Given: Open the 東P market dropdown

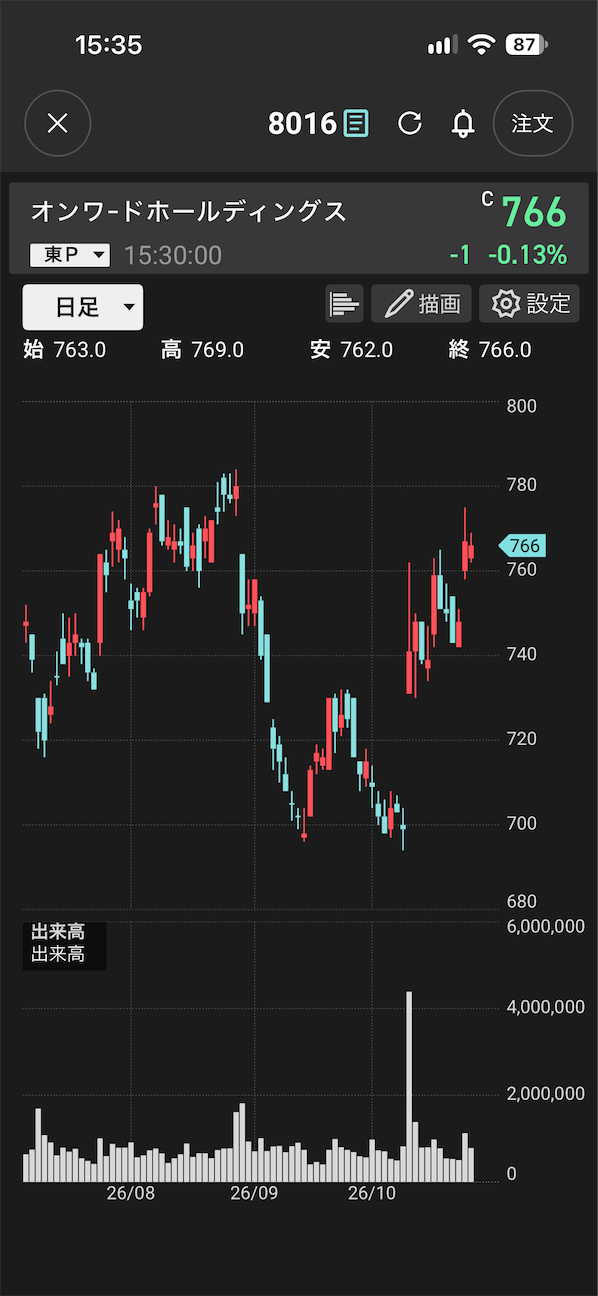Looking at the screenshot, I should tap(70, 255).
